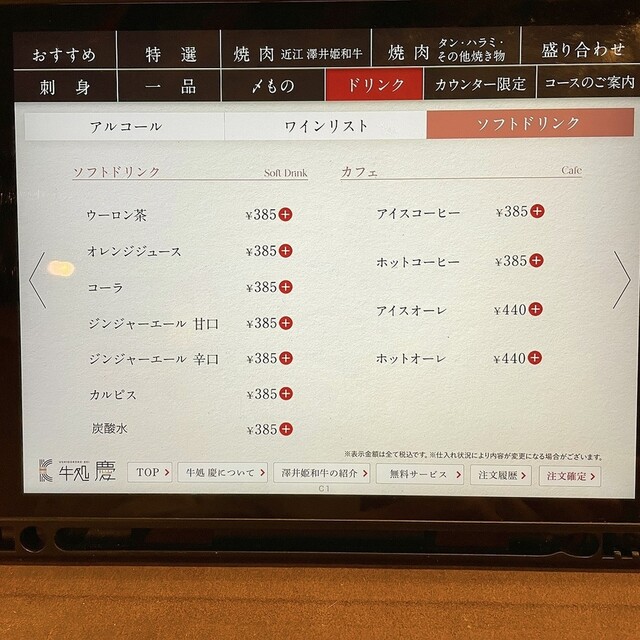Add ウーロン茶 to the order
This screenshot has height=640, width=640.
285,215
